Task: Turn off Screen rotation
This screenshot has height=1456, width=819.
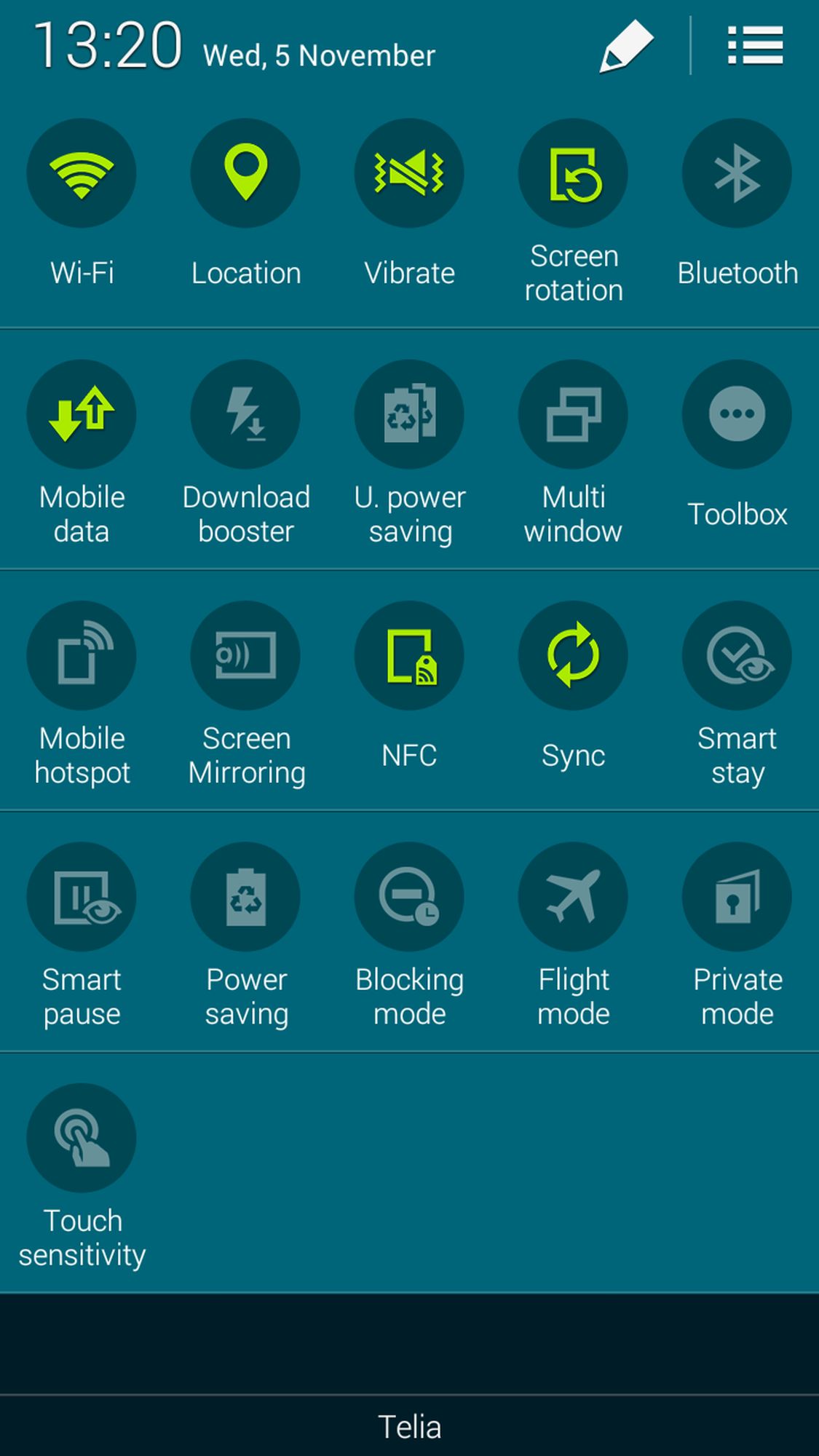Action: pyautogui.click(x=573, y=174)
